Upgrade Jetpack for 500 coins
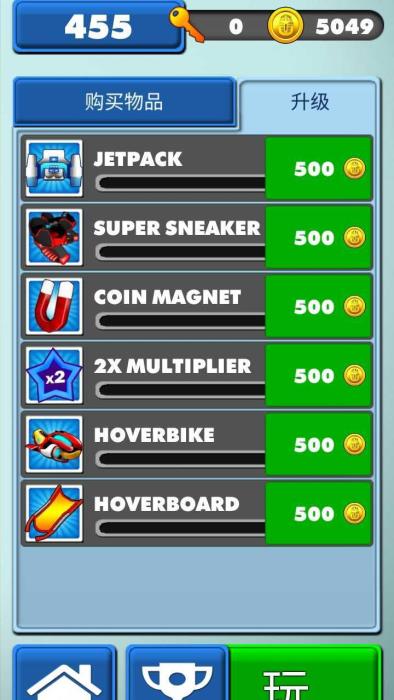The height and width of the screenshot is (700, 394). (x=319, y=168)
